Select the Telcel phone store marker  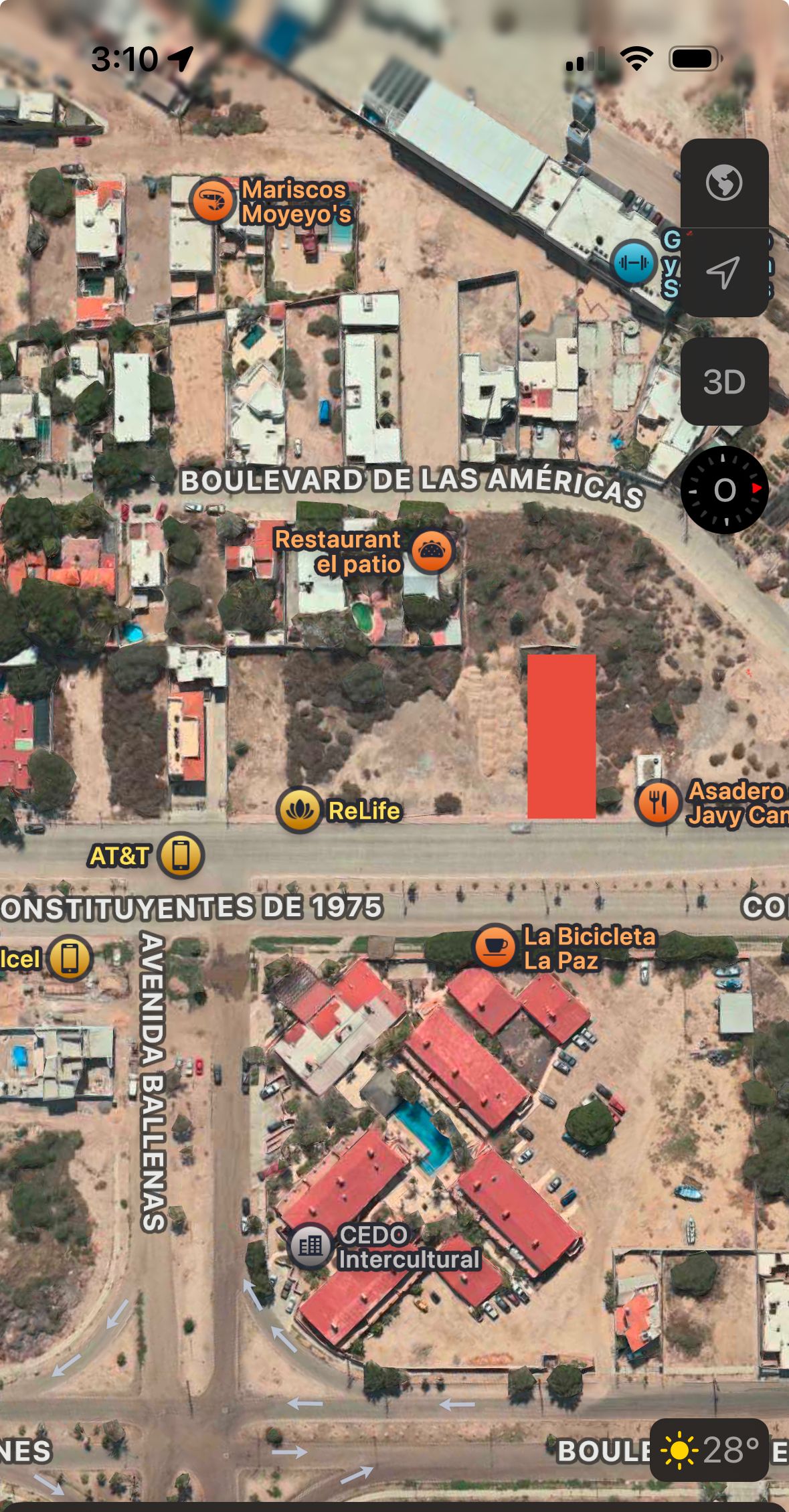(x=70, y=958)
